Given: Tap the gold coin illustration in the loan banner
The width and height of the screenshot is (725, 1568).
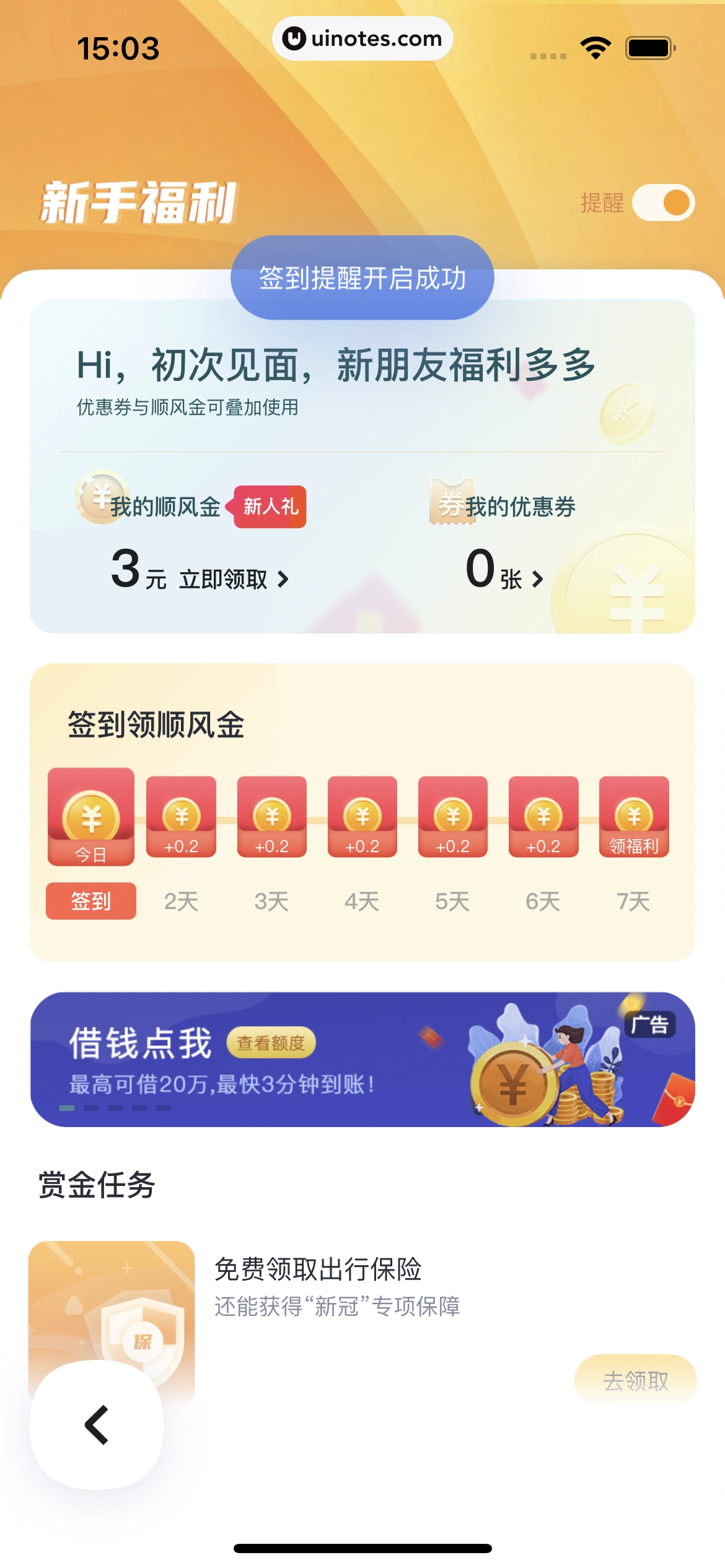Looking at the screenshot, I should [512, 1081].
